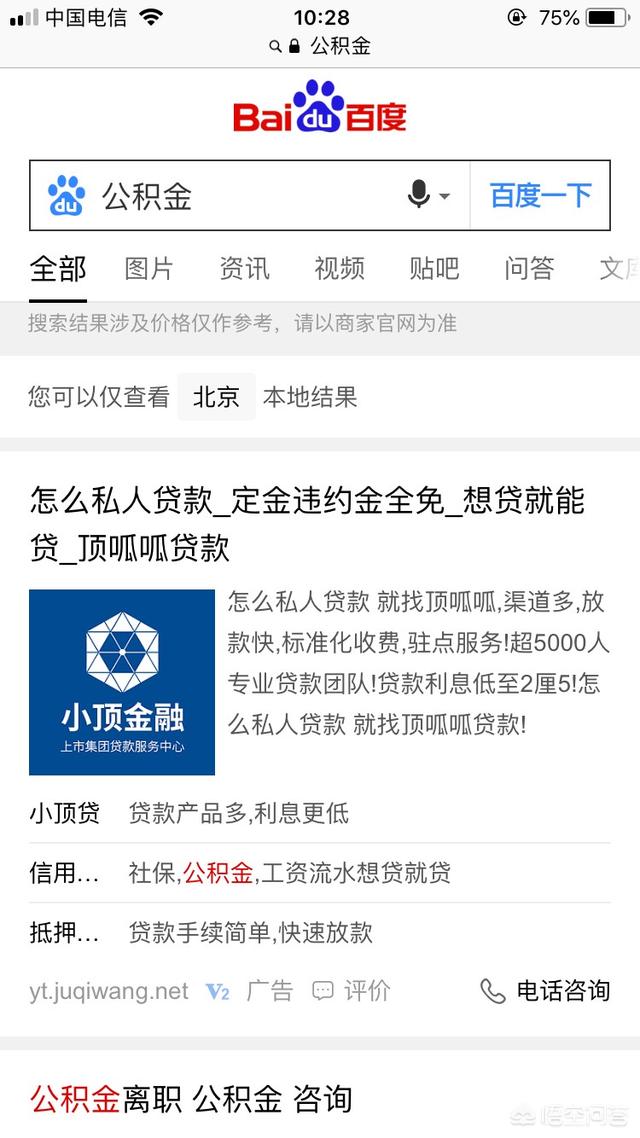Screen dimensions: 640x1138
Task: Call via 电话咨询
Action: point(546,991)
